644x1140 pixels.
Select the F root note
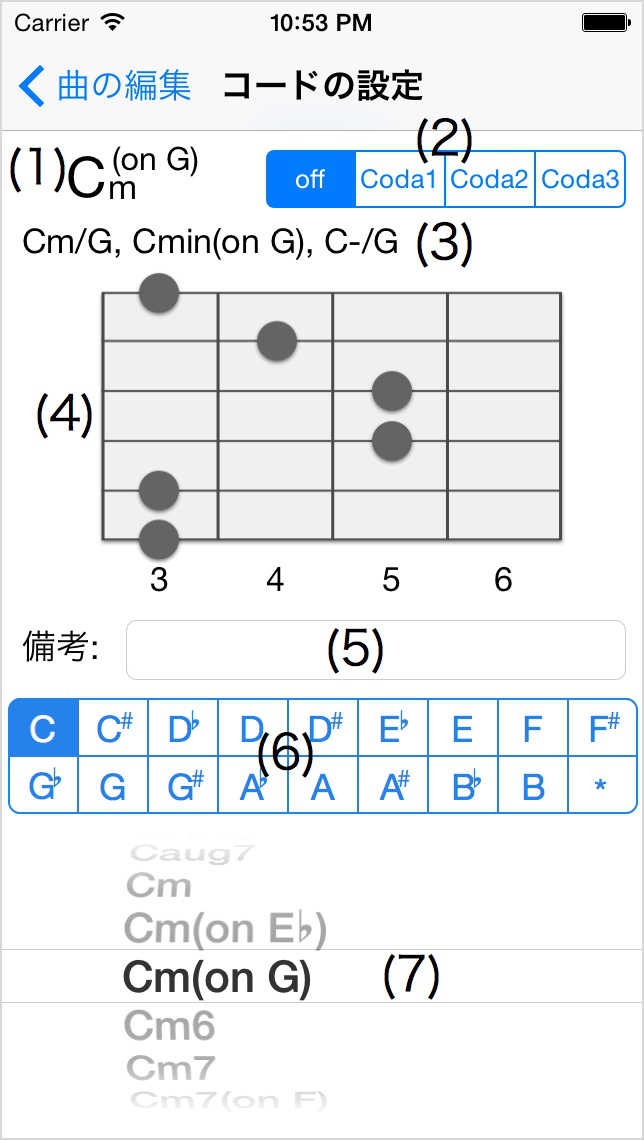coord(532,728)
